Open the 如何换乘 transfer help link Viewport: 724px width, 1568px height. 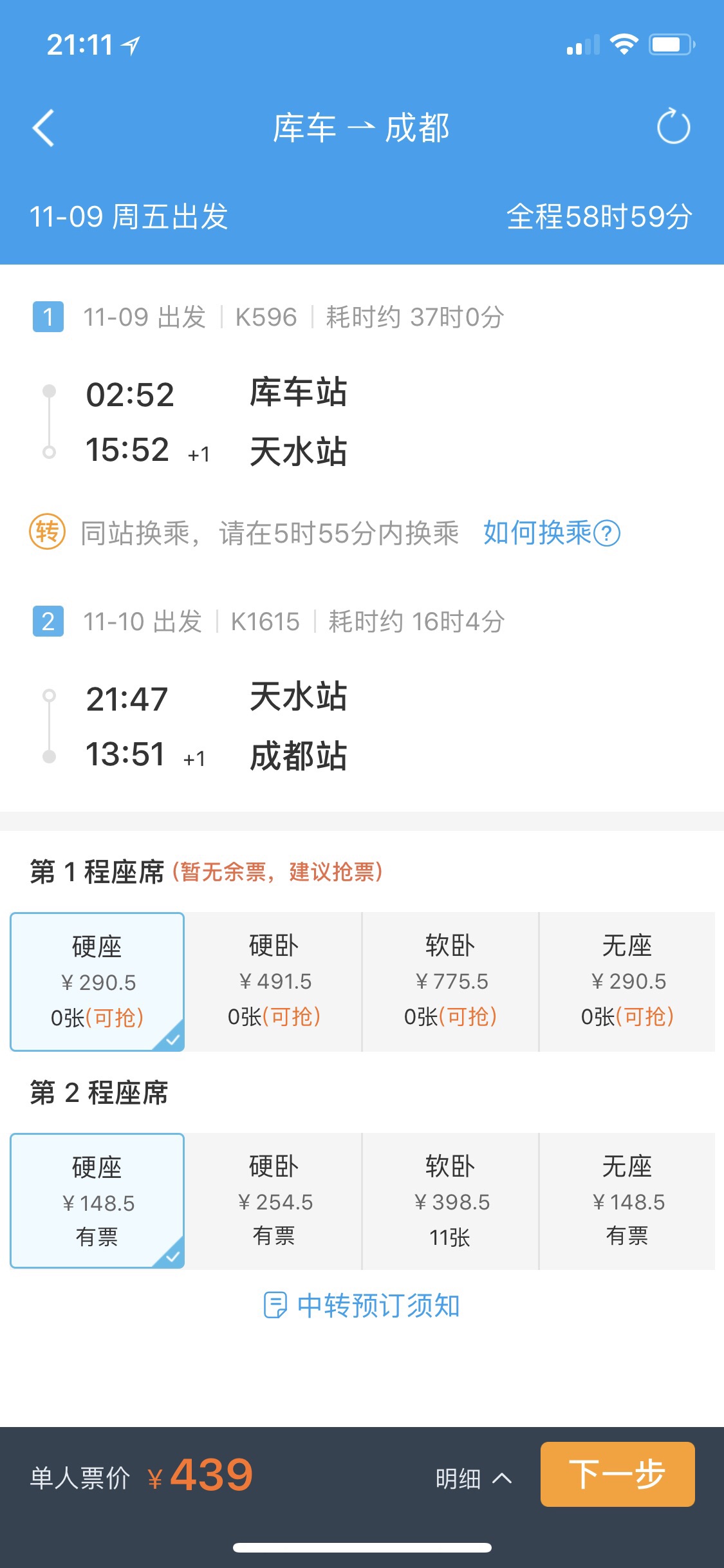(552, 533)
